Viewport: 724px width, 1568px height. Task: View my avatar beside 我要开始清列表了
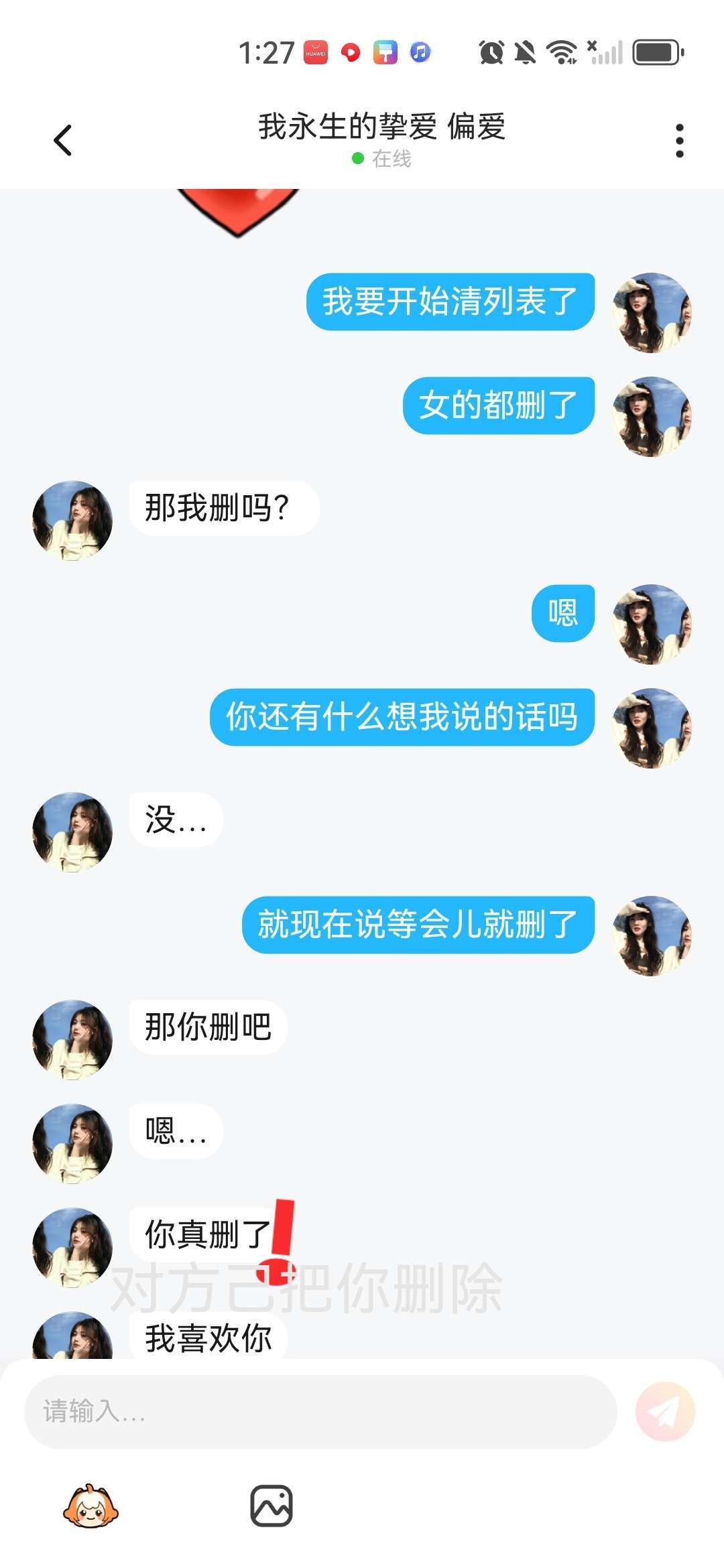tap(652, 313)
